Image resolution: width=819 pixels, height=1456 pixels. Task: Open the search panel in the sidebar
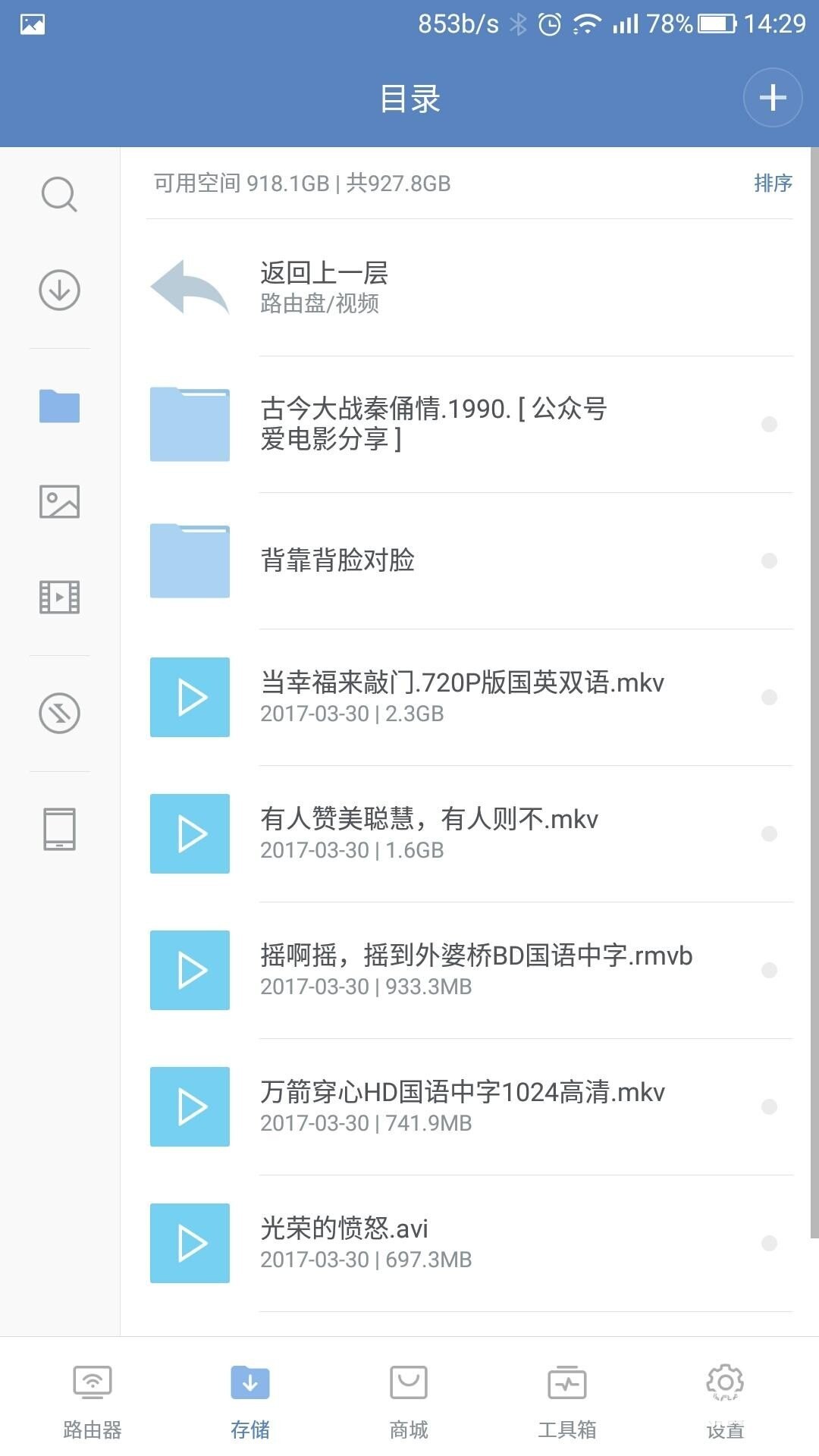click(x=57, y=194)
